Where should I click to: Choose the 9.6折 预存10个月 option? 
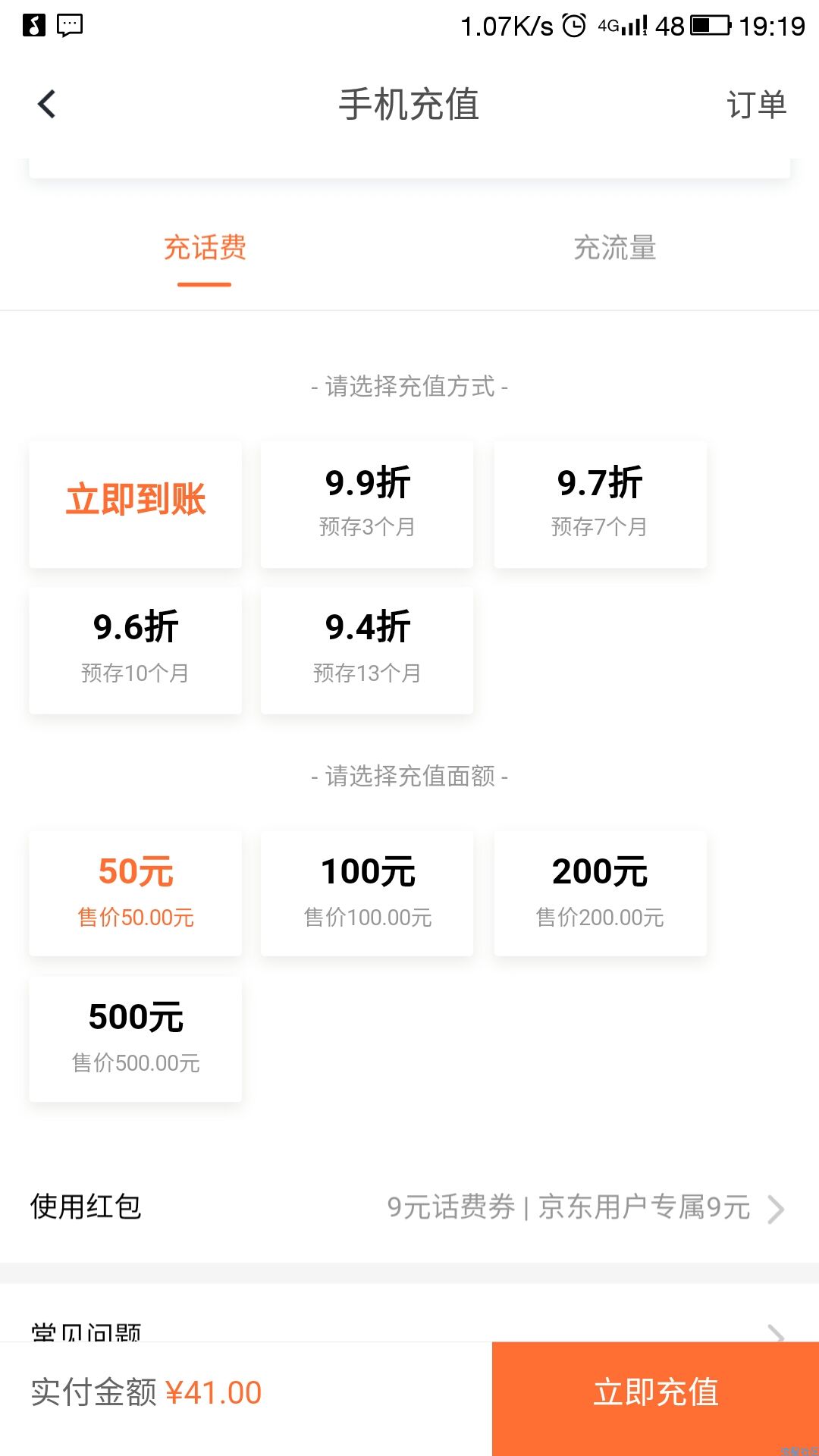(136, 650)
